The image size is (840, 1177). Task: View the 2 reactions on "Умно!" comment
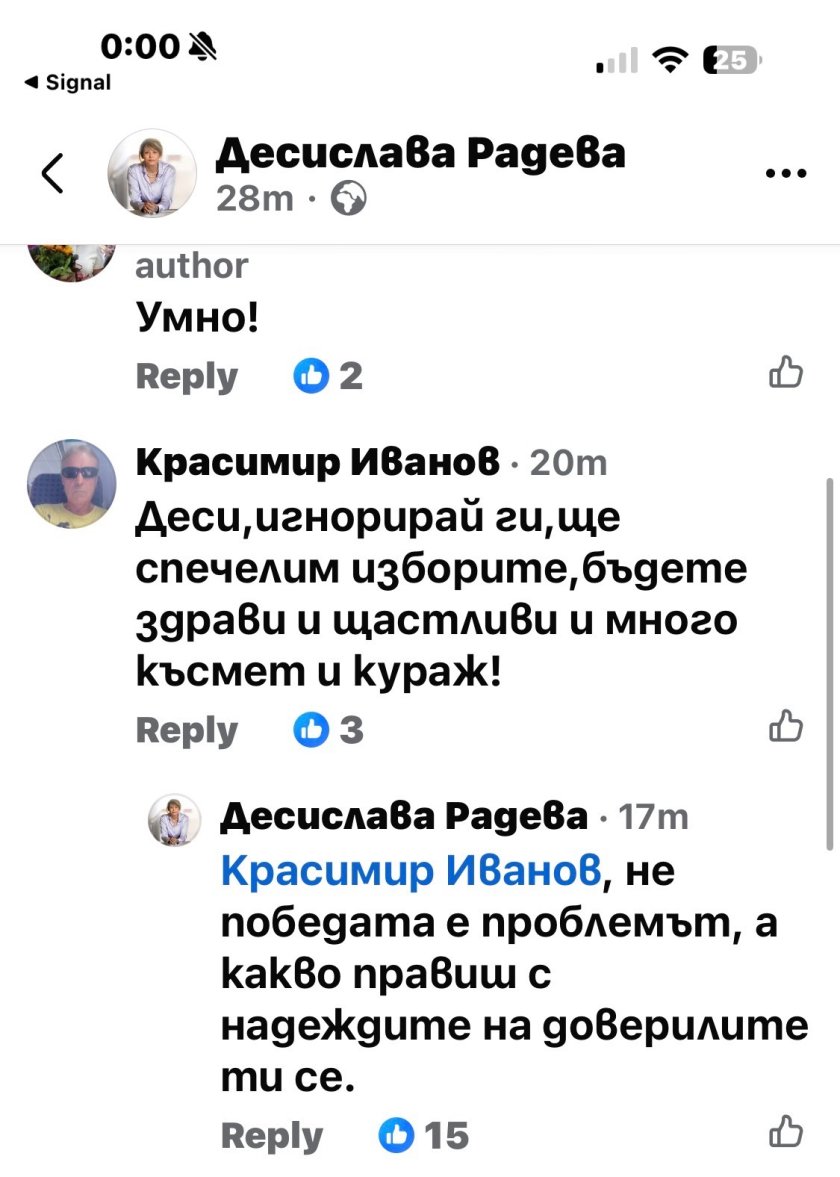tap(328, 376)
